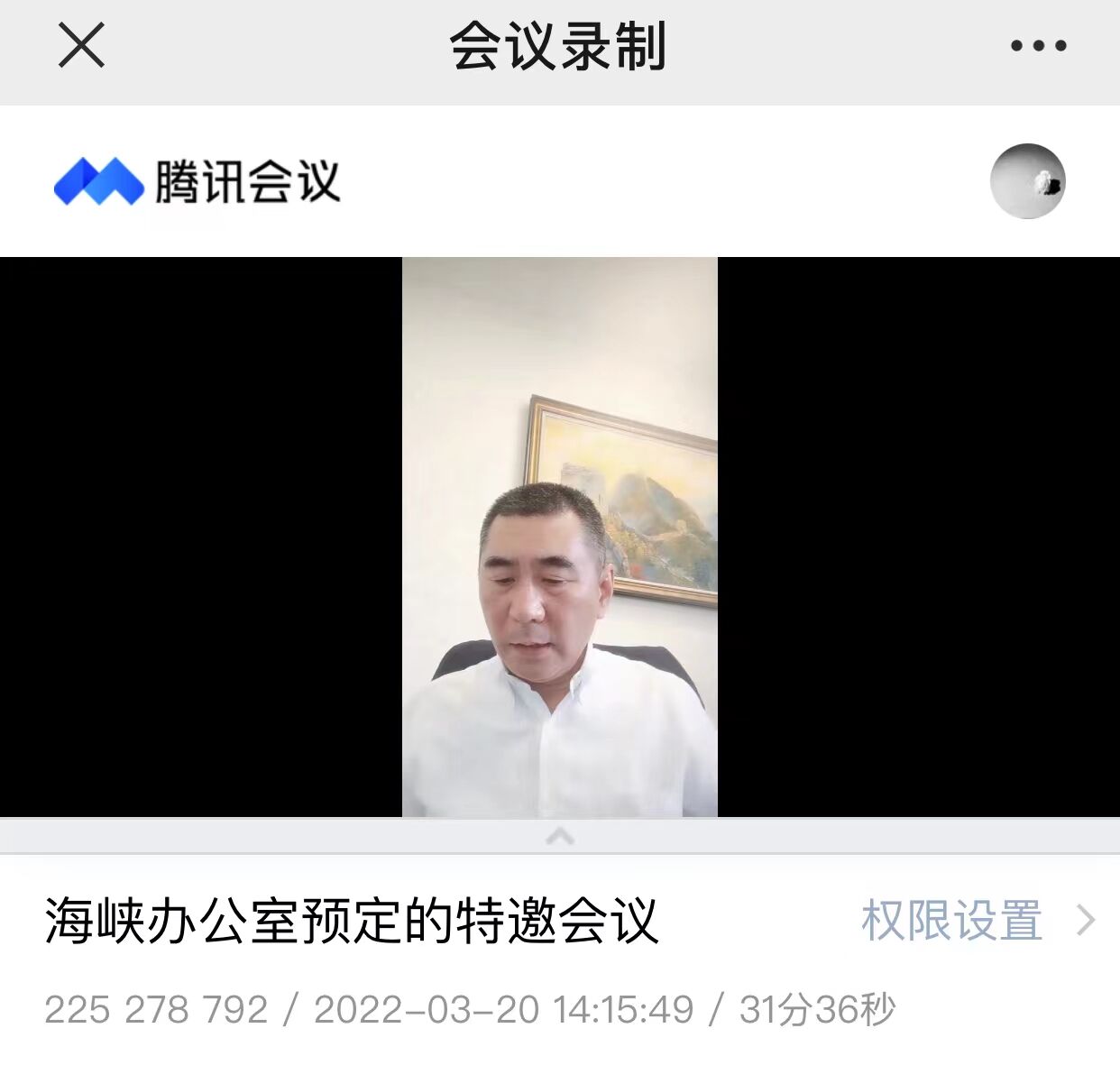
Task: Open 权限设置 permission settings
Action: point(976,921)
